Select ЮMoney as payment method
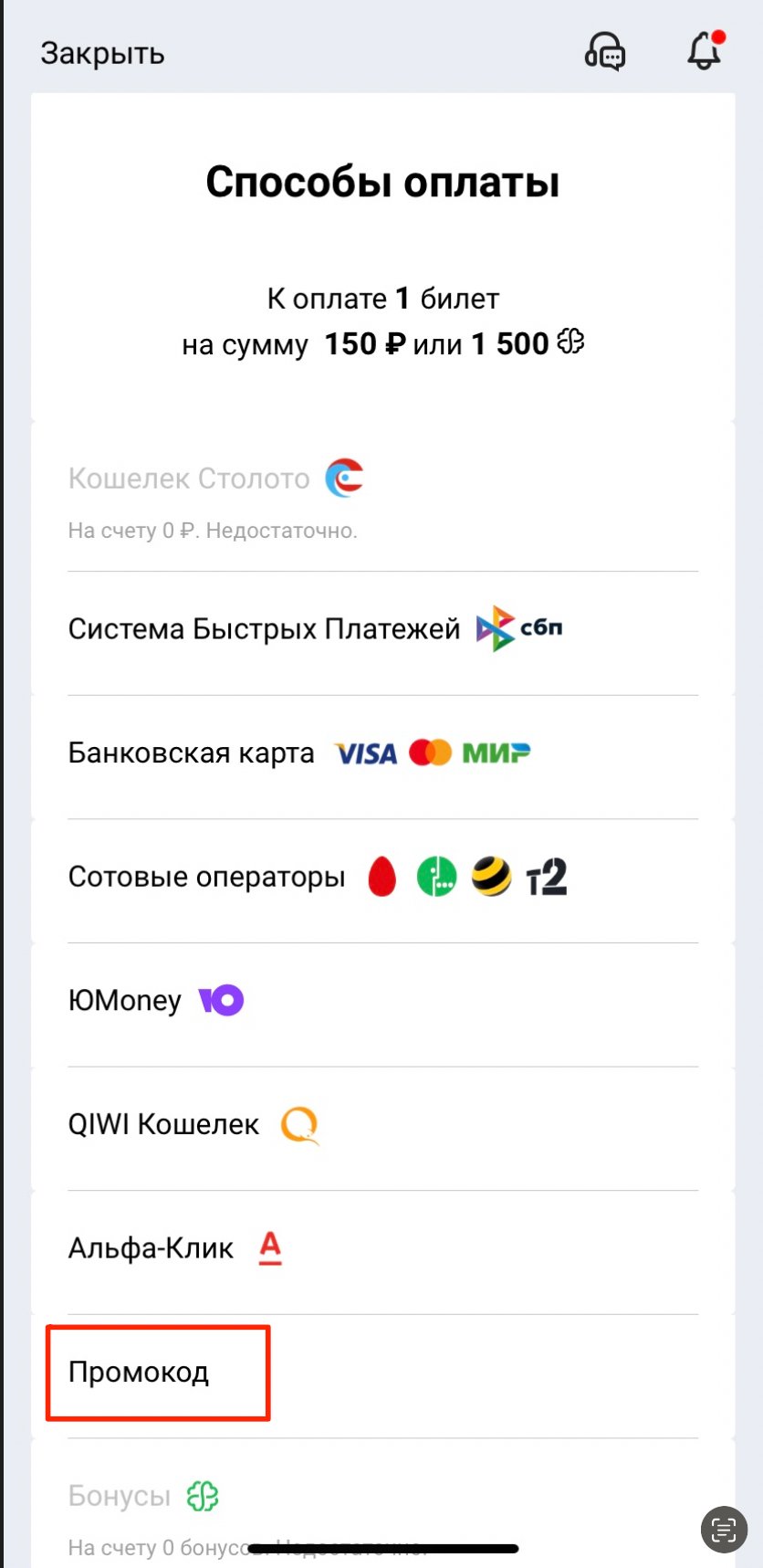Viewport: 763px width, 1568px height. (x=125, y=1001)
